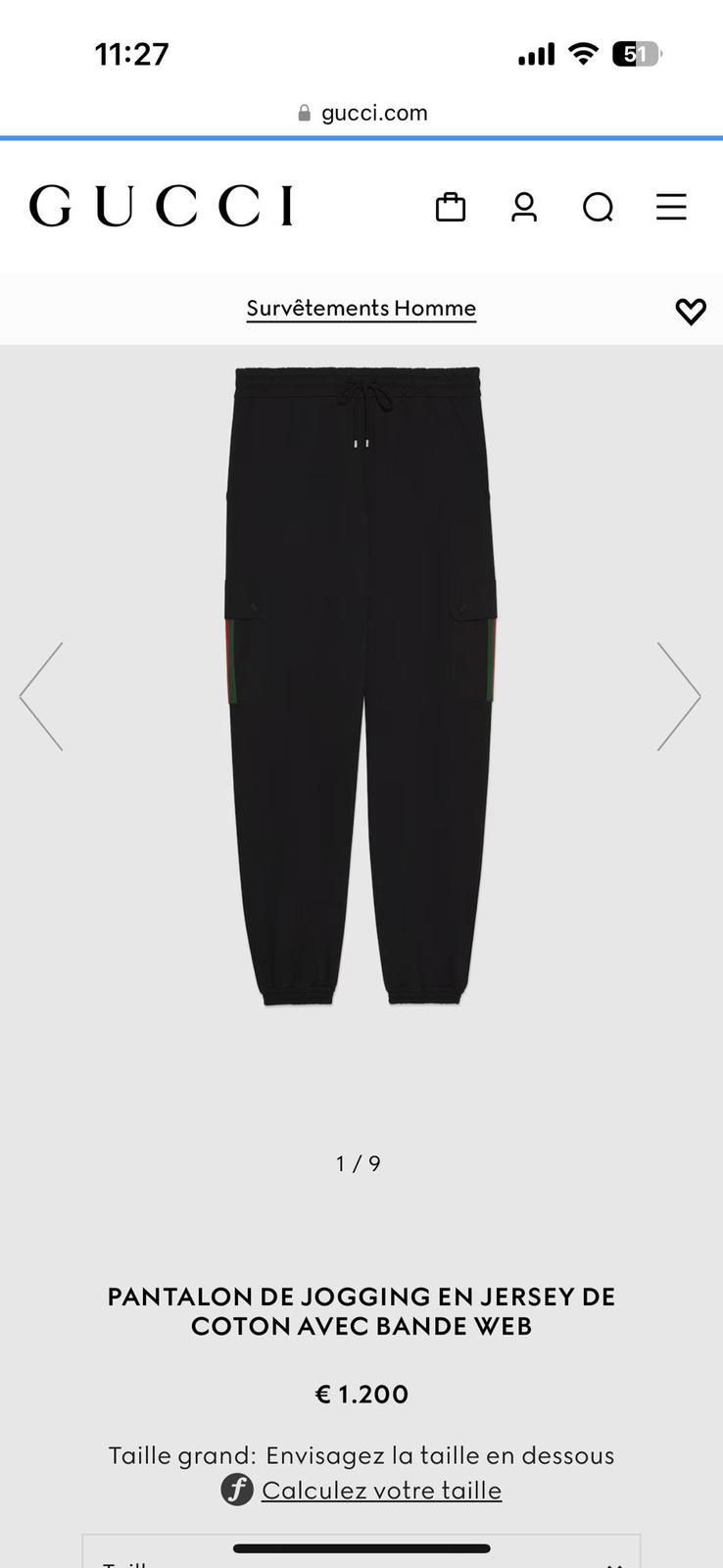Click the 1 / 9 image counter
Viewport: 723px width, 1568px height.
(361, 1163)
